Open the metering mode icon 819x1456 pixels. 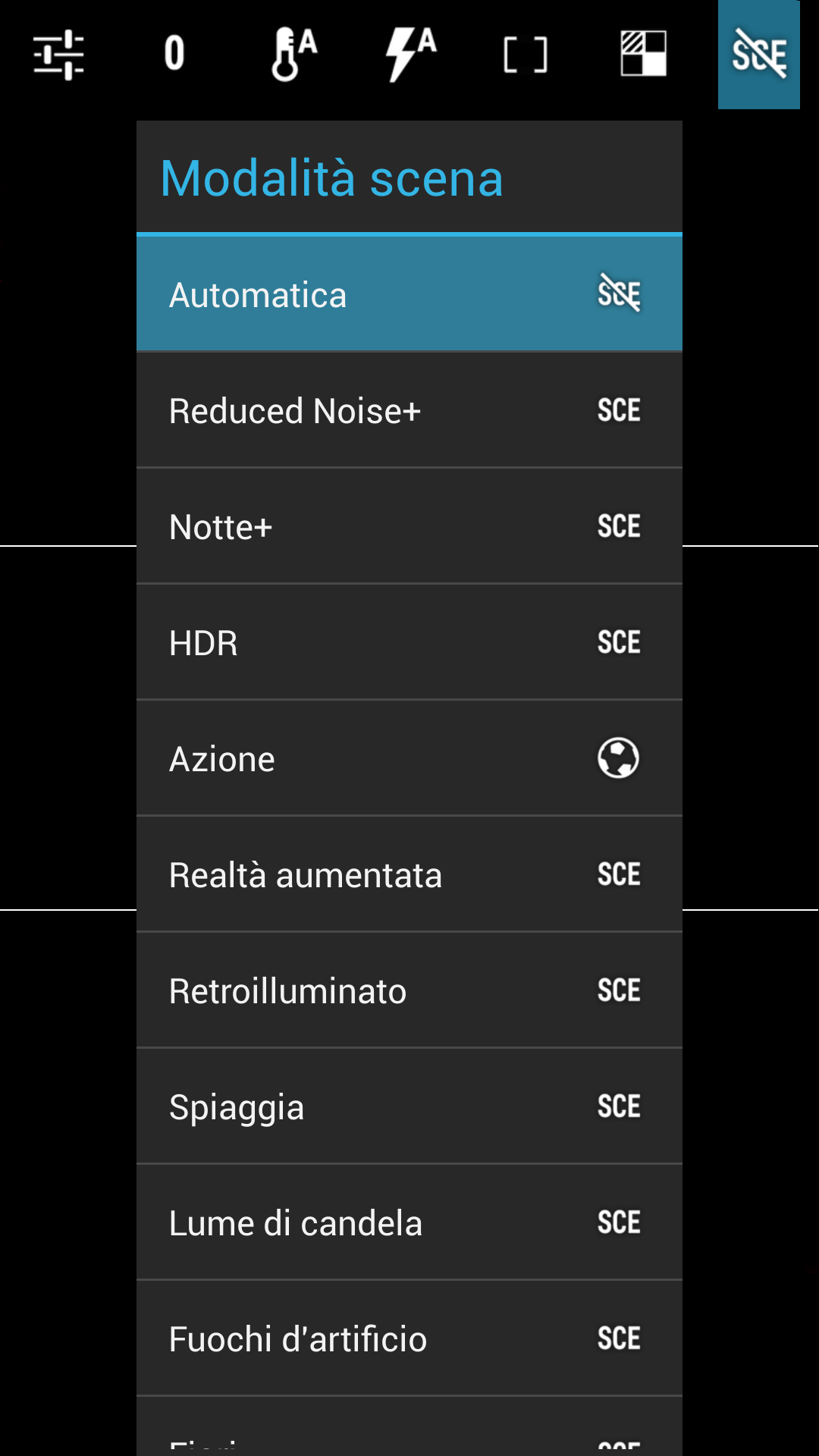tap(643, 55)
